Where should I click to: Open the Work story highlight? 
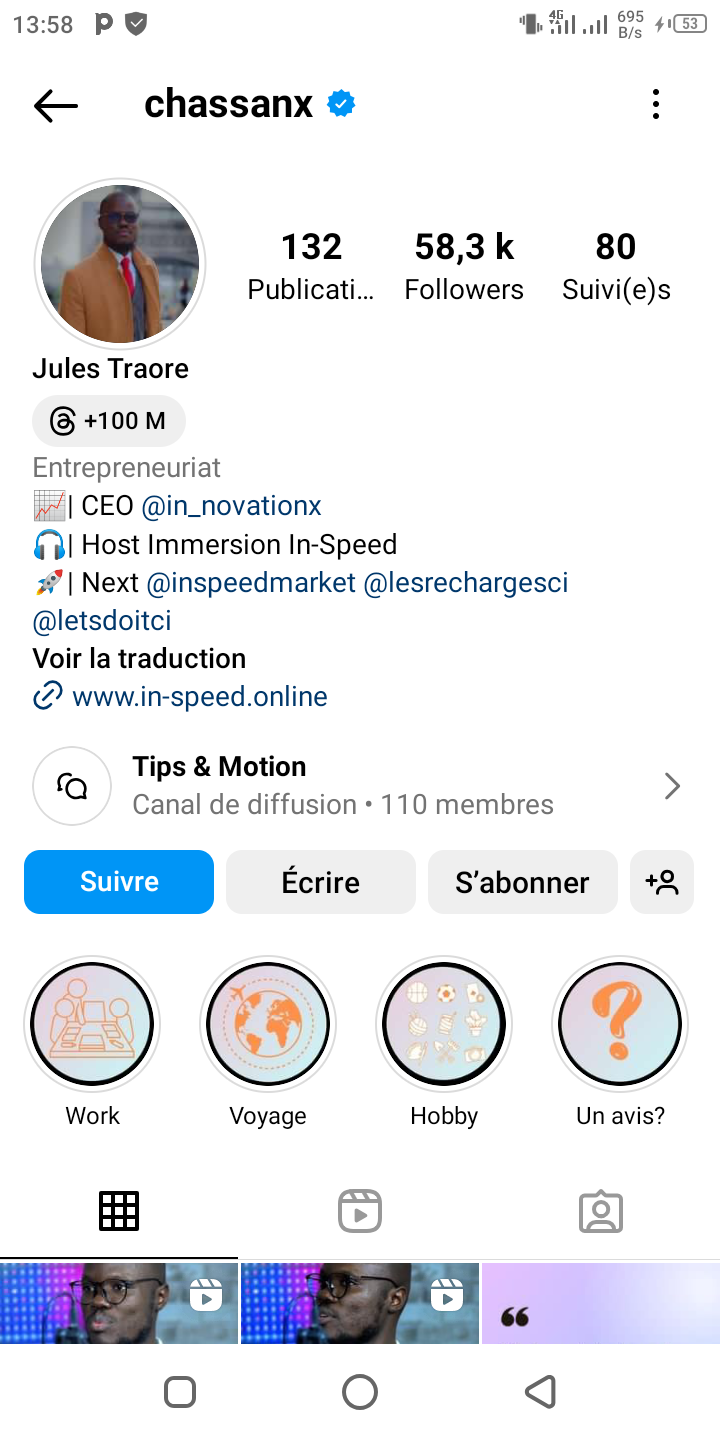point(92,1024)
